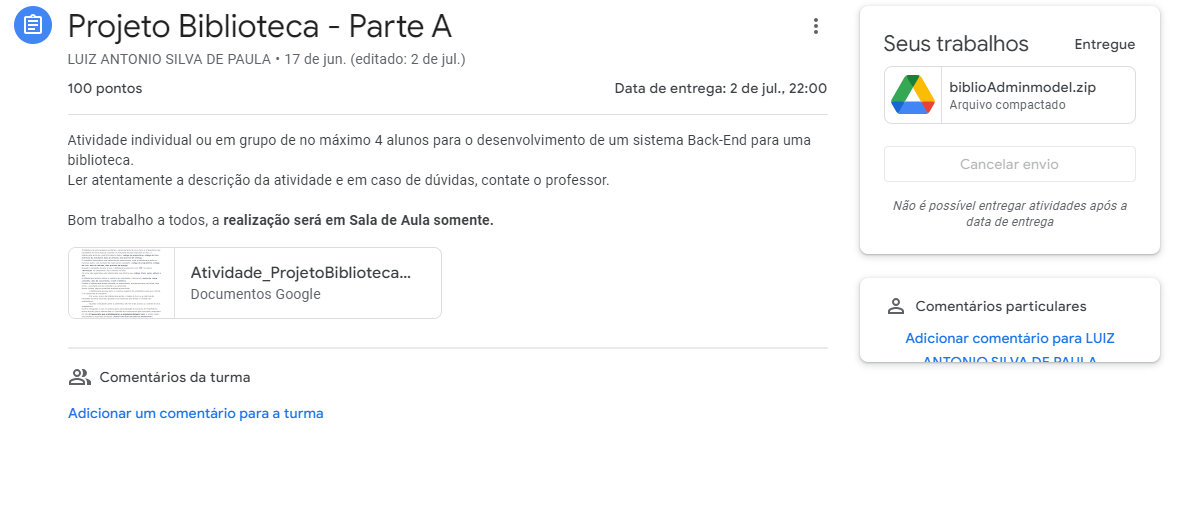Viewport: 1193px width, 510px height.
Task: Open the assignment overflow menu
Action: click(816, 26)
